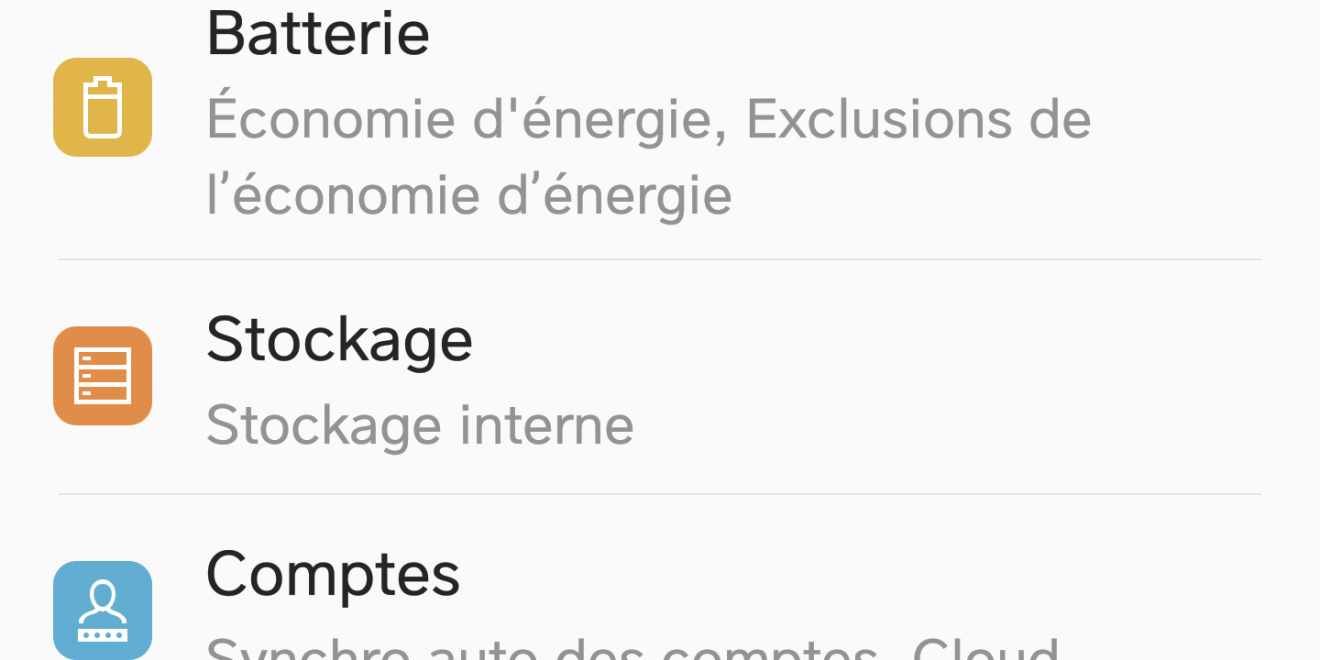Open the Batterie settings
Image resolution: width=1320 pixels, height=660 pixels.
pyautogui.click(x=318, y=36)
